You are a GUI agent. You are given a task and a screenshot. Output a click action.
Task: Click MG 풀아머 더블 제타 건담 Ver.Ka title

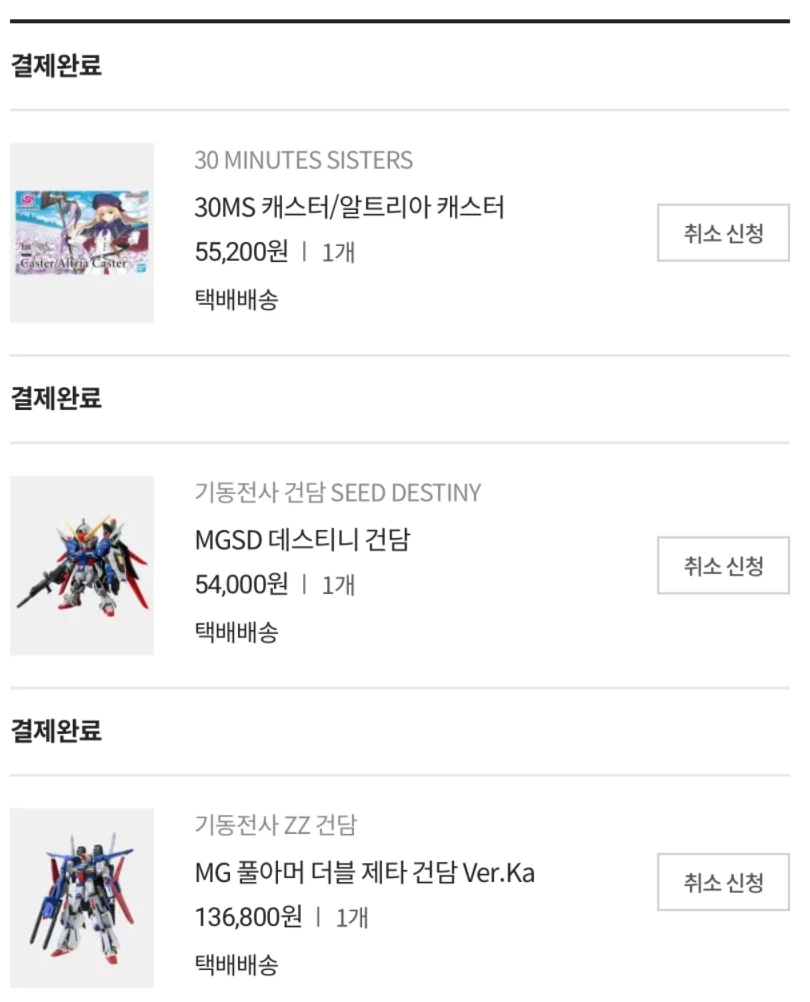(x=362, y=873)
